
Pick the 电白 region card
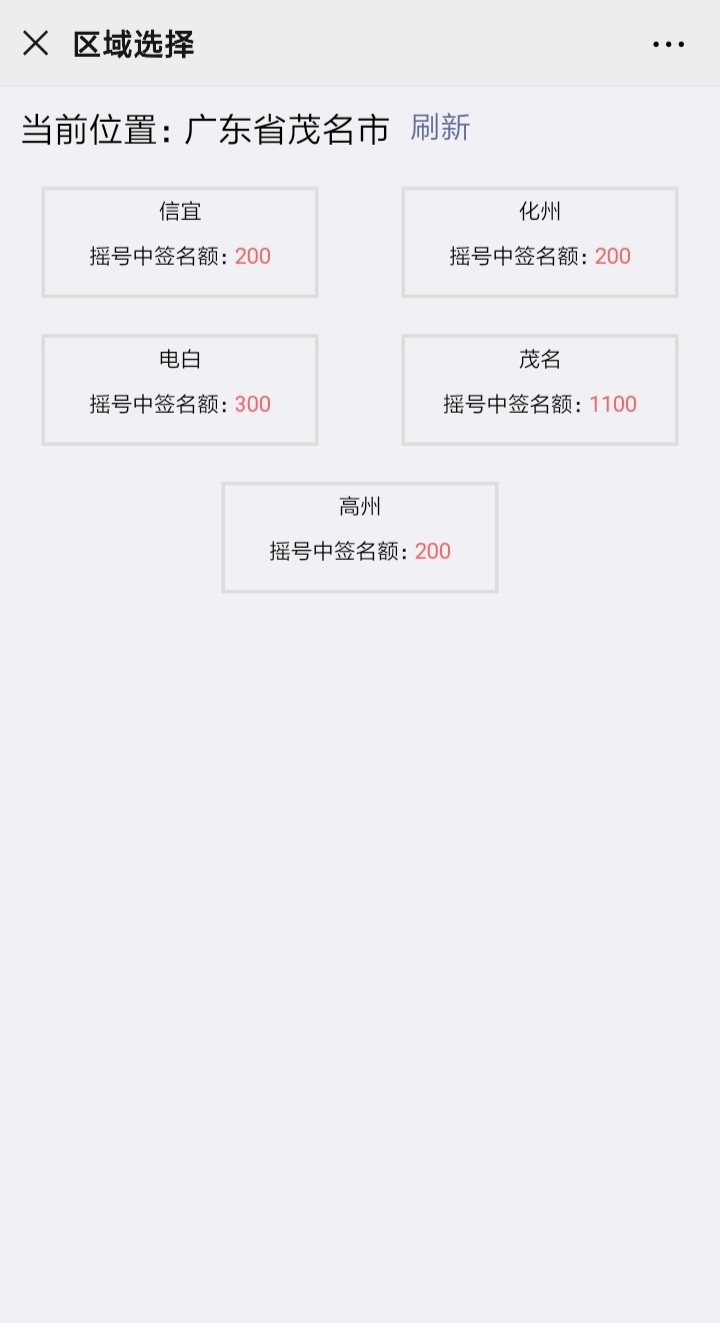tap(180, 390)
